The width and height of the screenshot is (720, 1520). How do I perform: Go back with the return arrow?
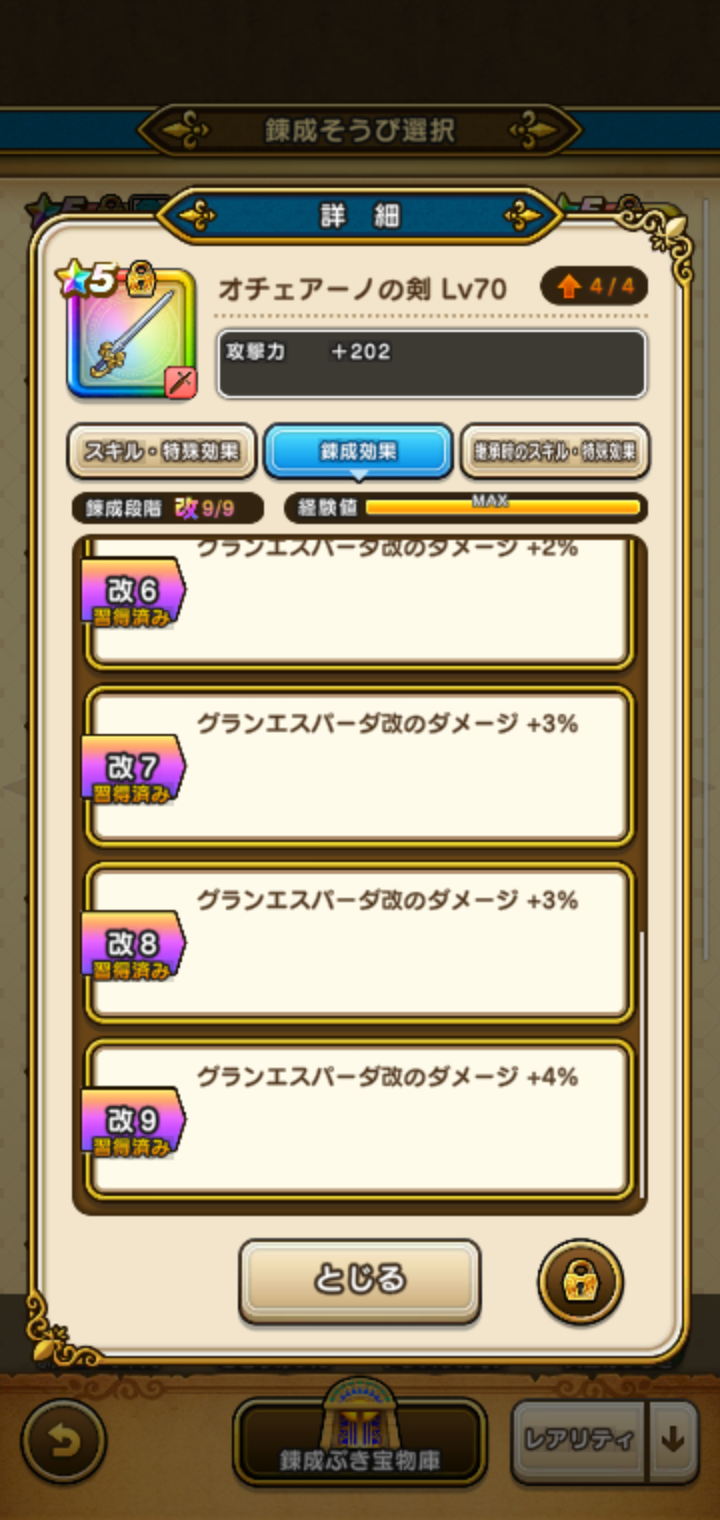click(64, 1441)
